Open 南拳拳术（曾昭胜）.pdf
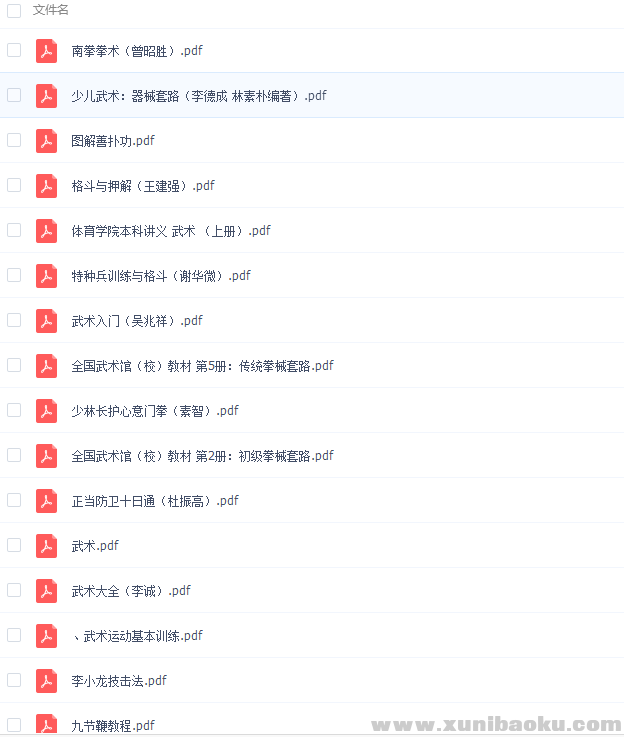624x737 pixels. pos(137,51)
